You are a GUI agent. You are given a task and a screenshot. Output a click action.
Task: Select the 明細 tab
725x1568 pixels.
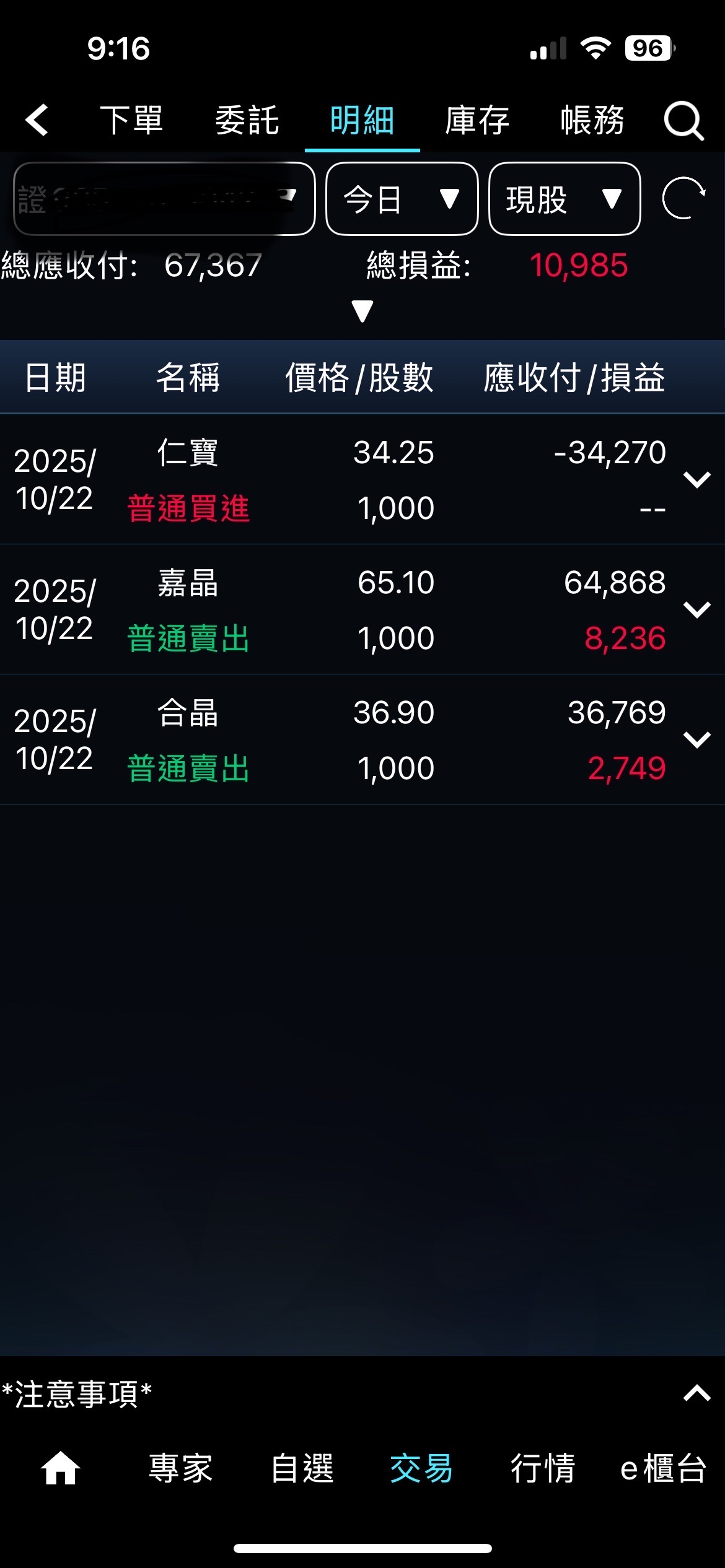point(362,120)
